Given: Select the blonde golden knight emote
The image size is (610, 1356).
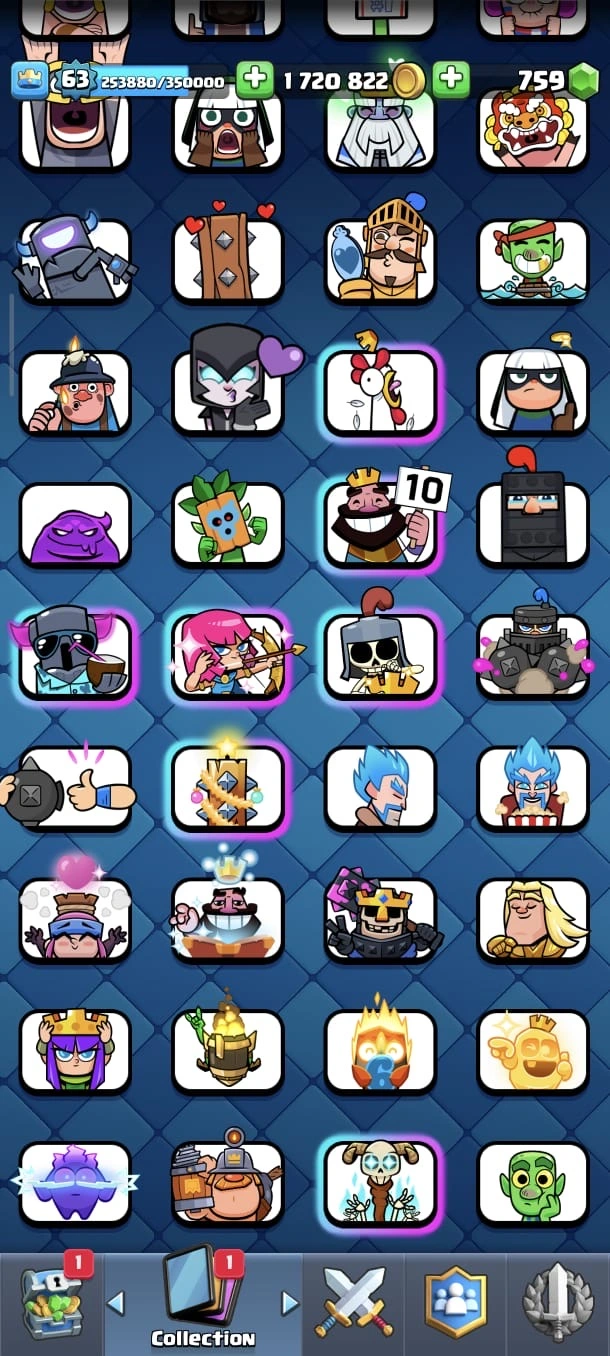Looking at the screenshot, I should 533,920.
